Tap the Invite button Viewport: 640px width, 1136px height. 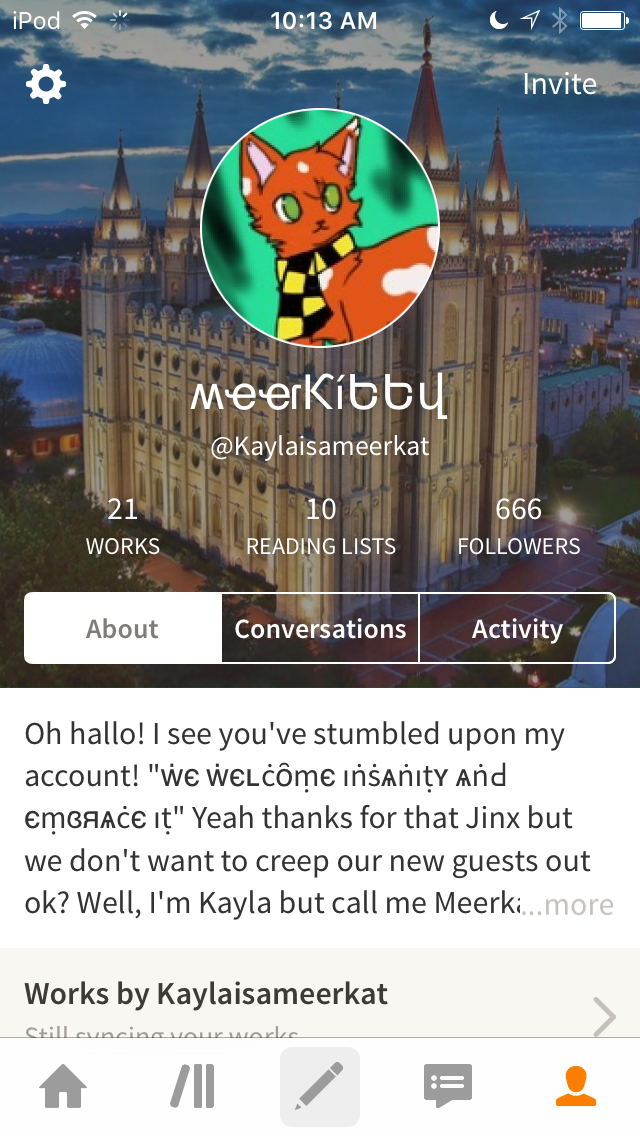(559, 84)
